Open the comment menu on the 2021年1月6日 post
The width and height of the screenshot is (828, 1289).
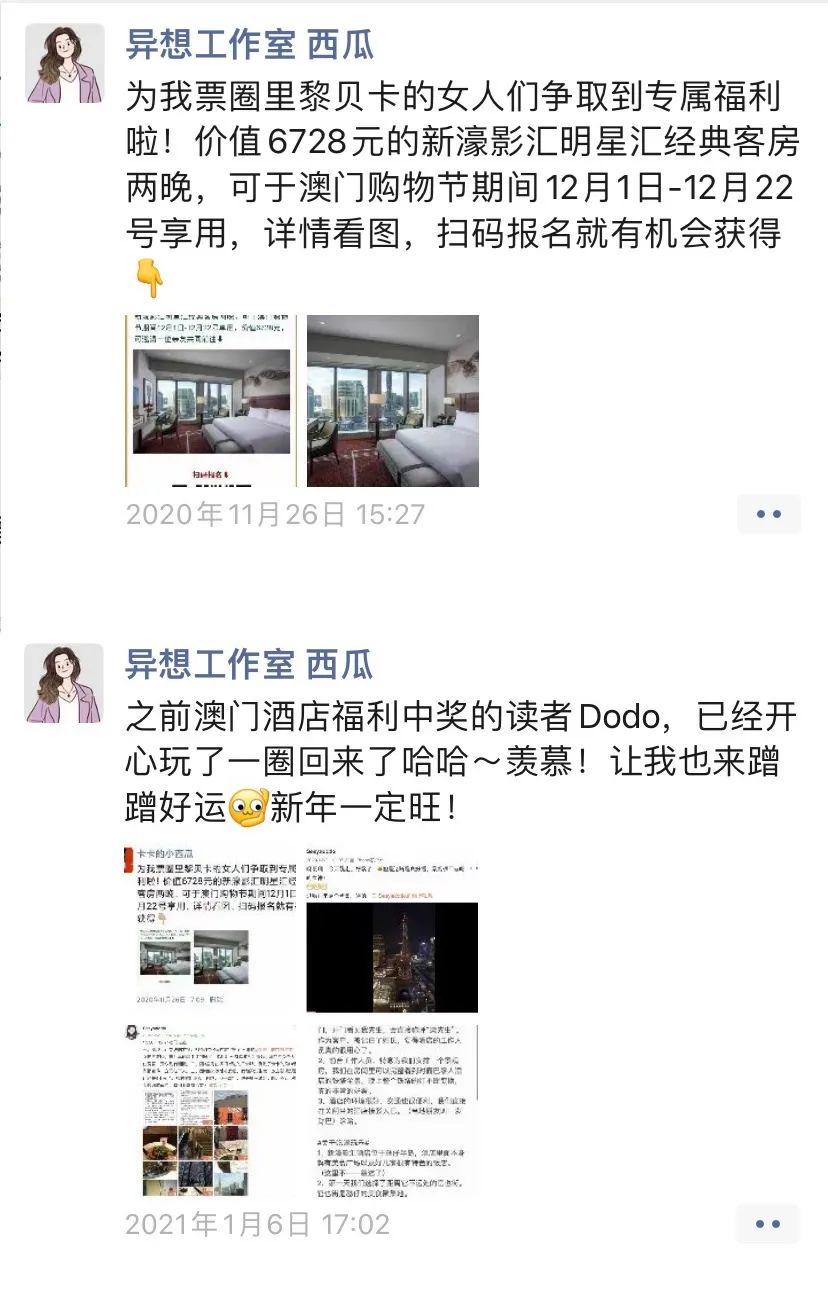point(768,1224)
